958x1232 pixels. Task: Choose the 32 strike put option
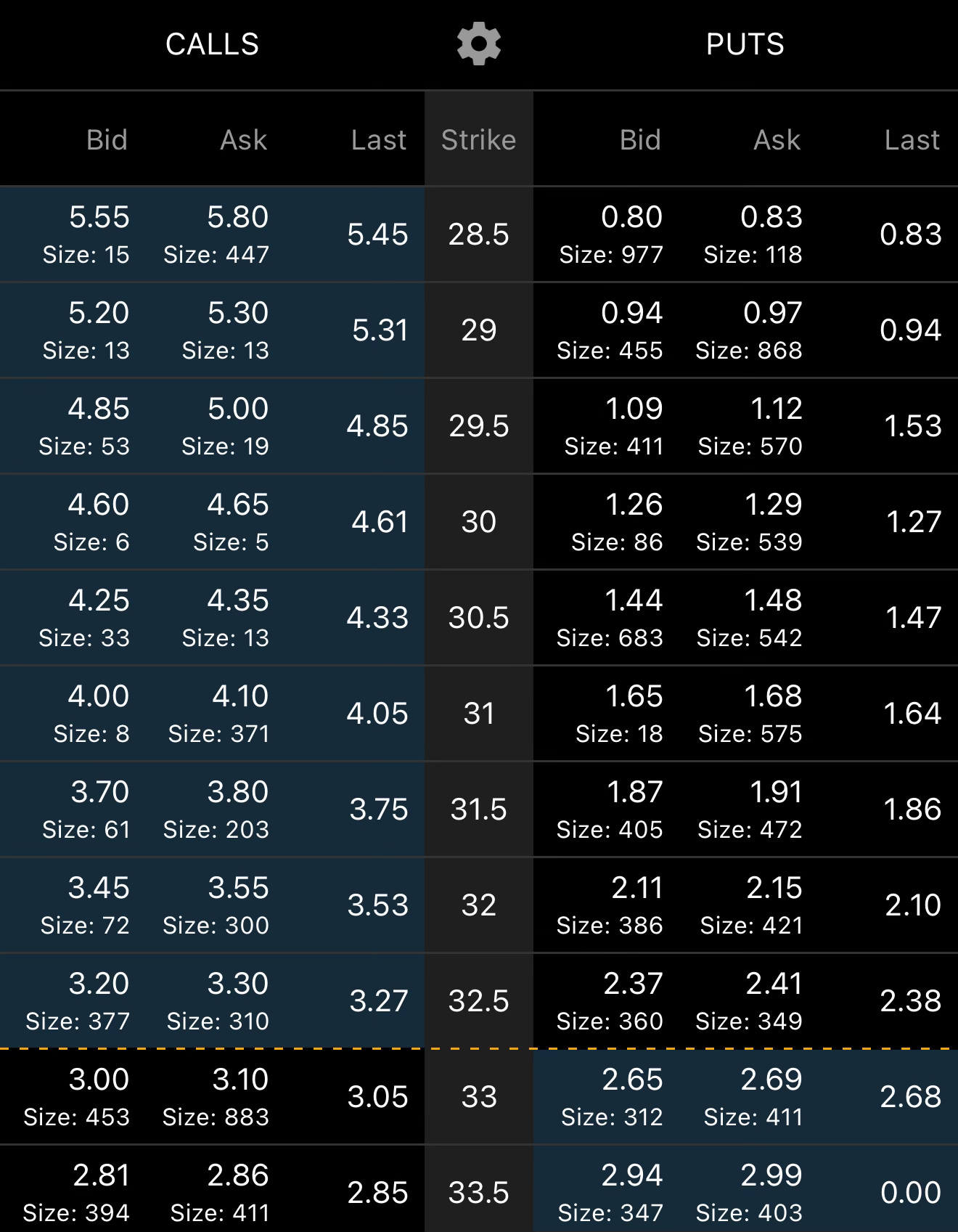(x=745, y=905)
